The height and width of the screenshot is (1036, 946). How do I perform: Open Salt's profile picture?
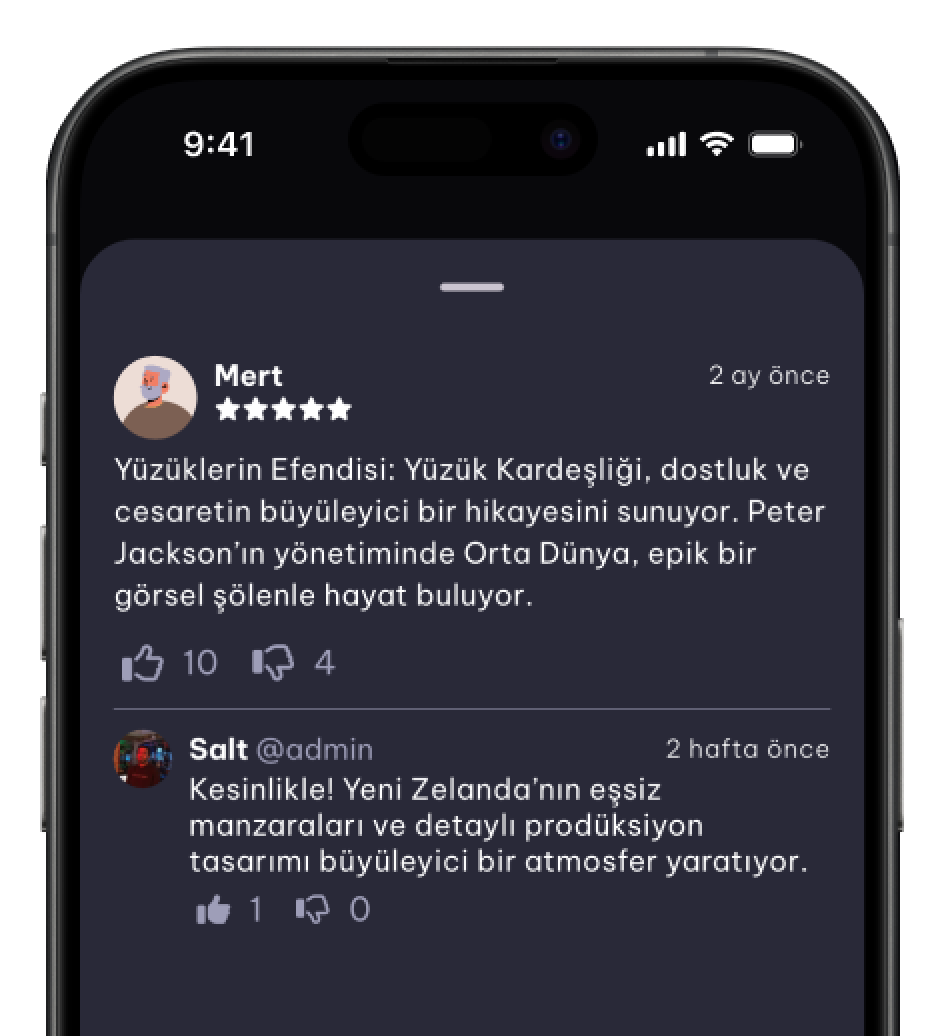click(x=143, y=759)
